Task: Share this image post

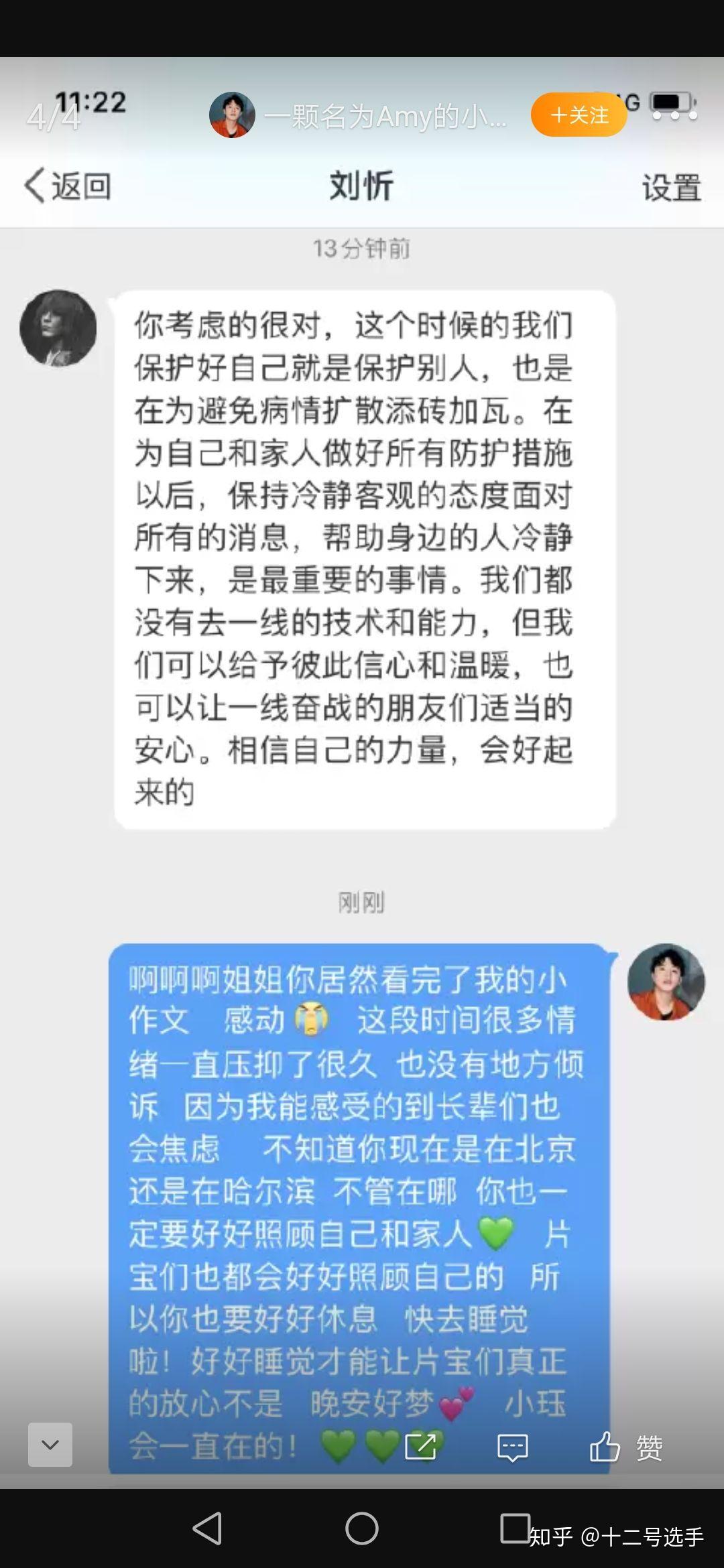Action: point(421,1446)
